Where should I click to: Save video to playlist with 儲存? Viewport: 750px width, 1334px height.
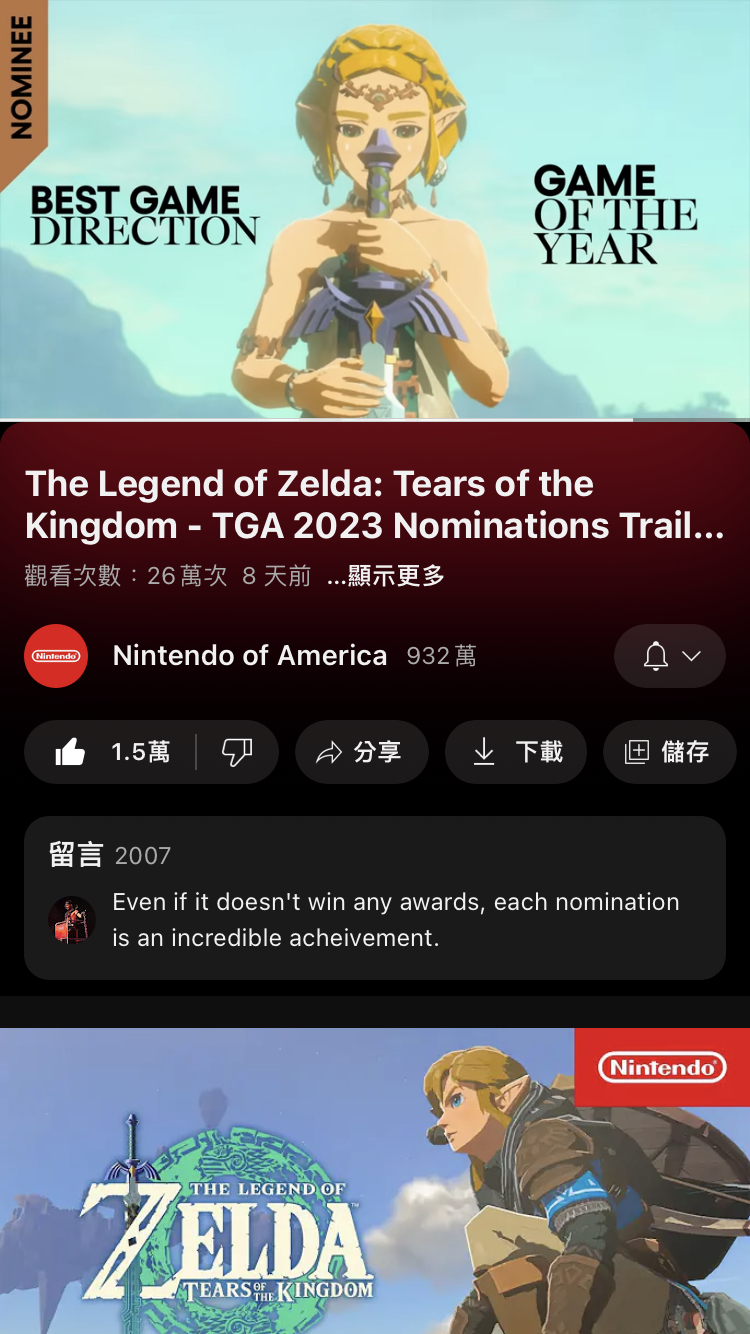click(x=668, y=752)
